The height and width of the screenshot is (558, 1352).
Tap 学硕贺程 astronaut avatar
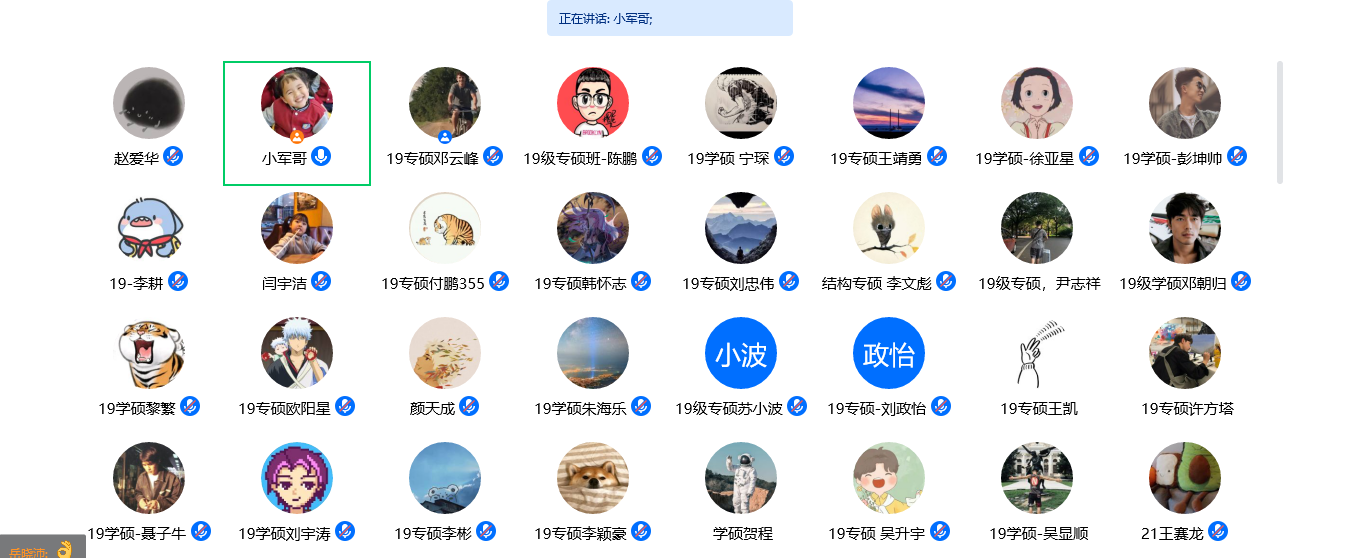pyautogui.click(x=740, y=478)
